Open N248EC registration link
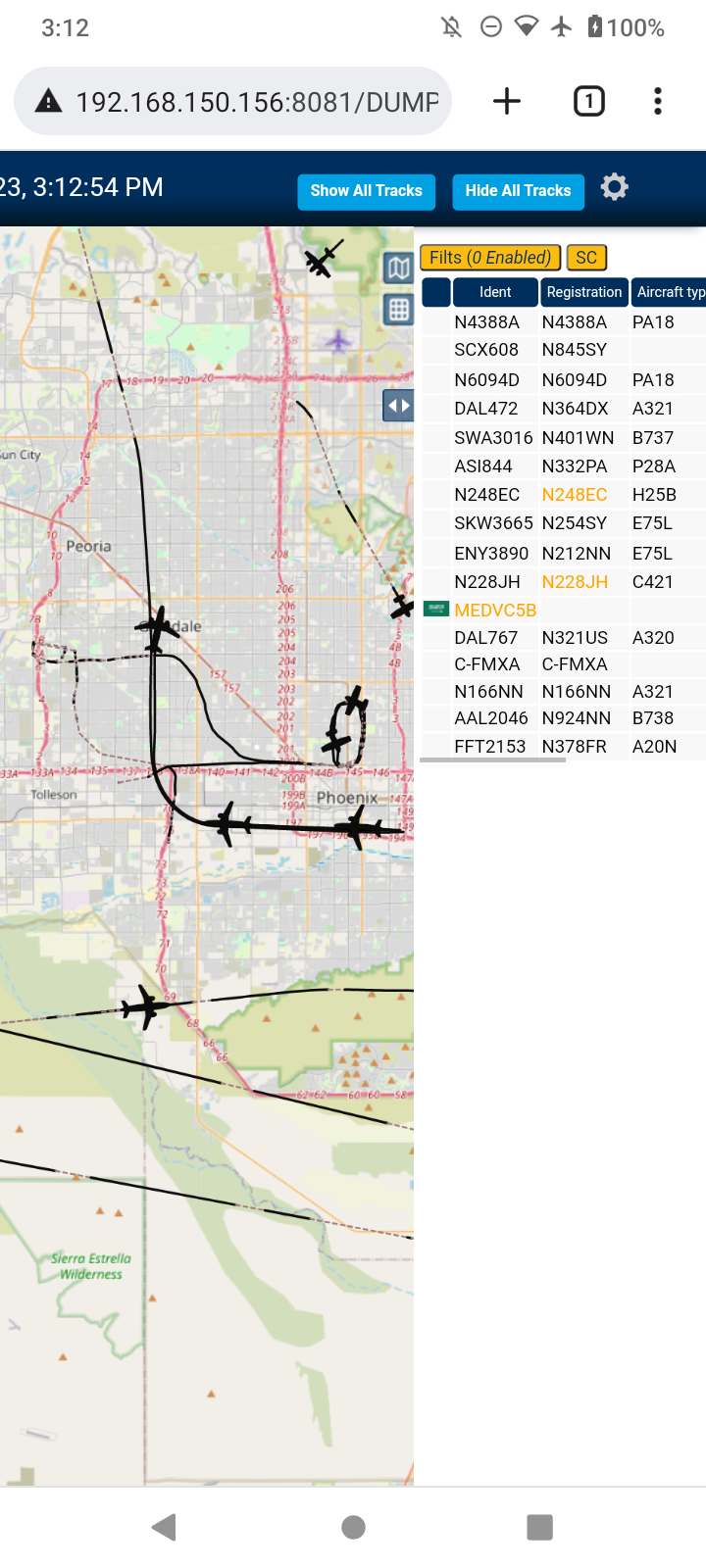The width and height of the screenshot is (706, 1568). coord(575,495)
